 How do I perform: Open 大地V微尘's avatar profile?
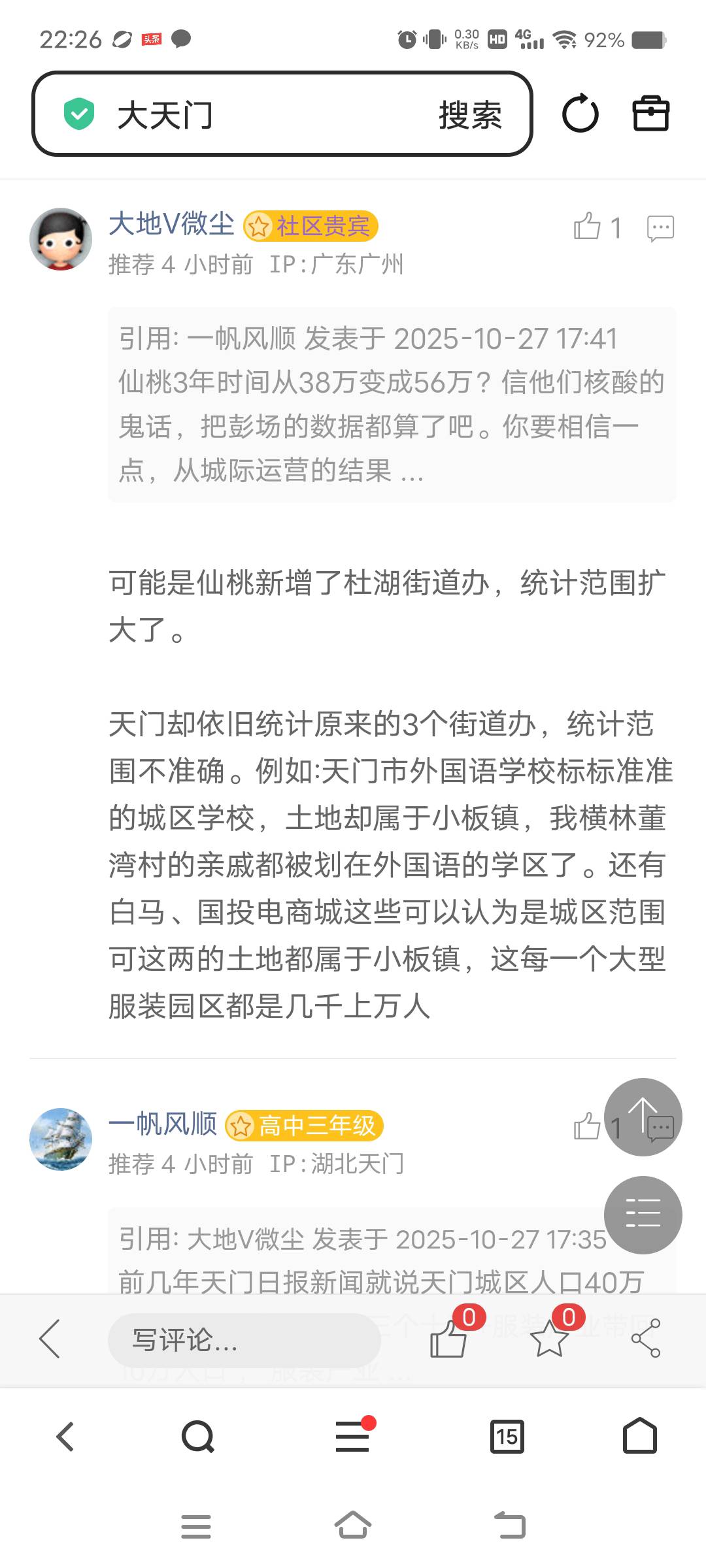(61, 239)
